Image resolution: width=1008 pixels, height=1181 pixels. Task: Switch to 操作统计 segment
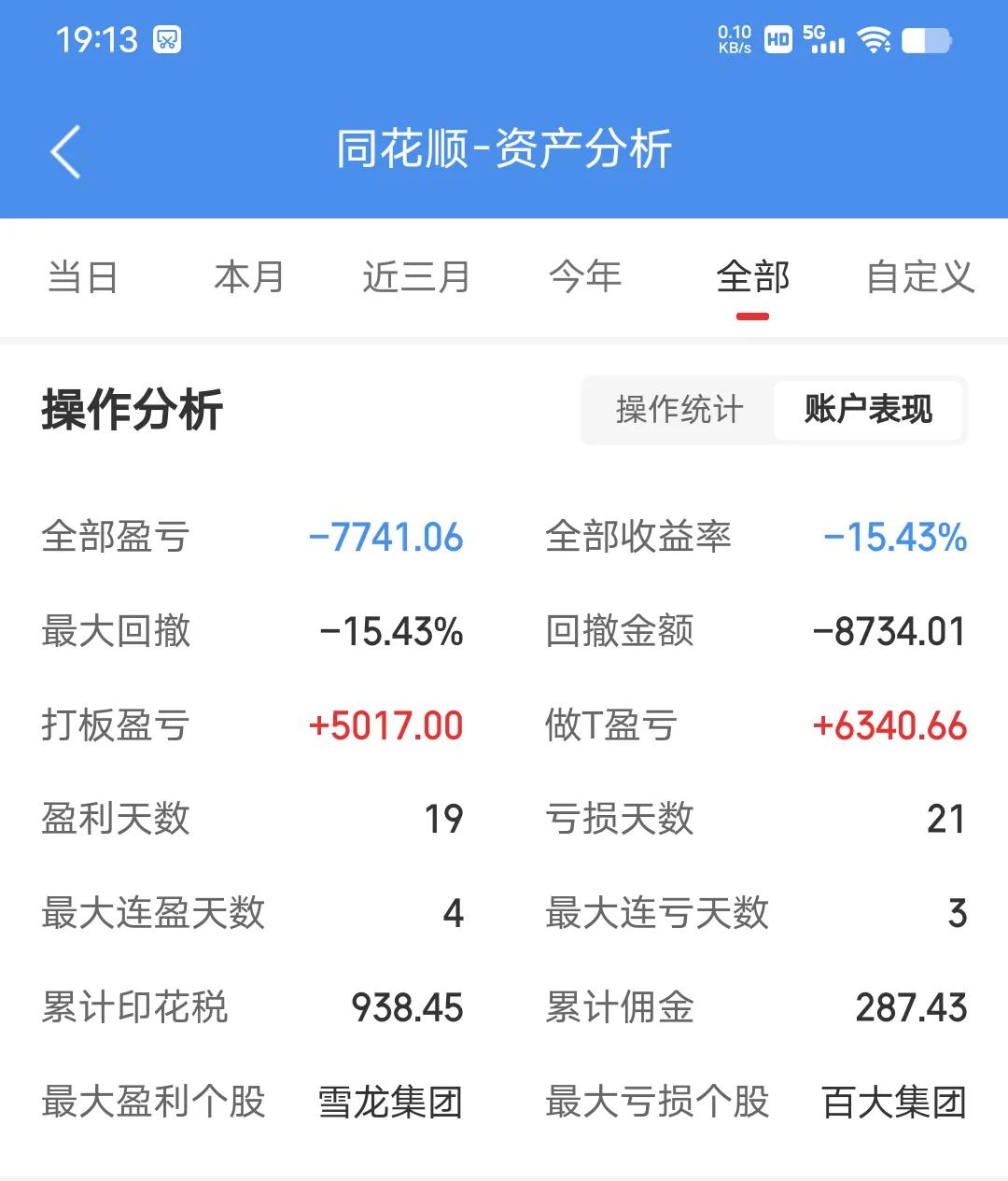pos(679,410)
